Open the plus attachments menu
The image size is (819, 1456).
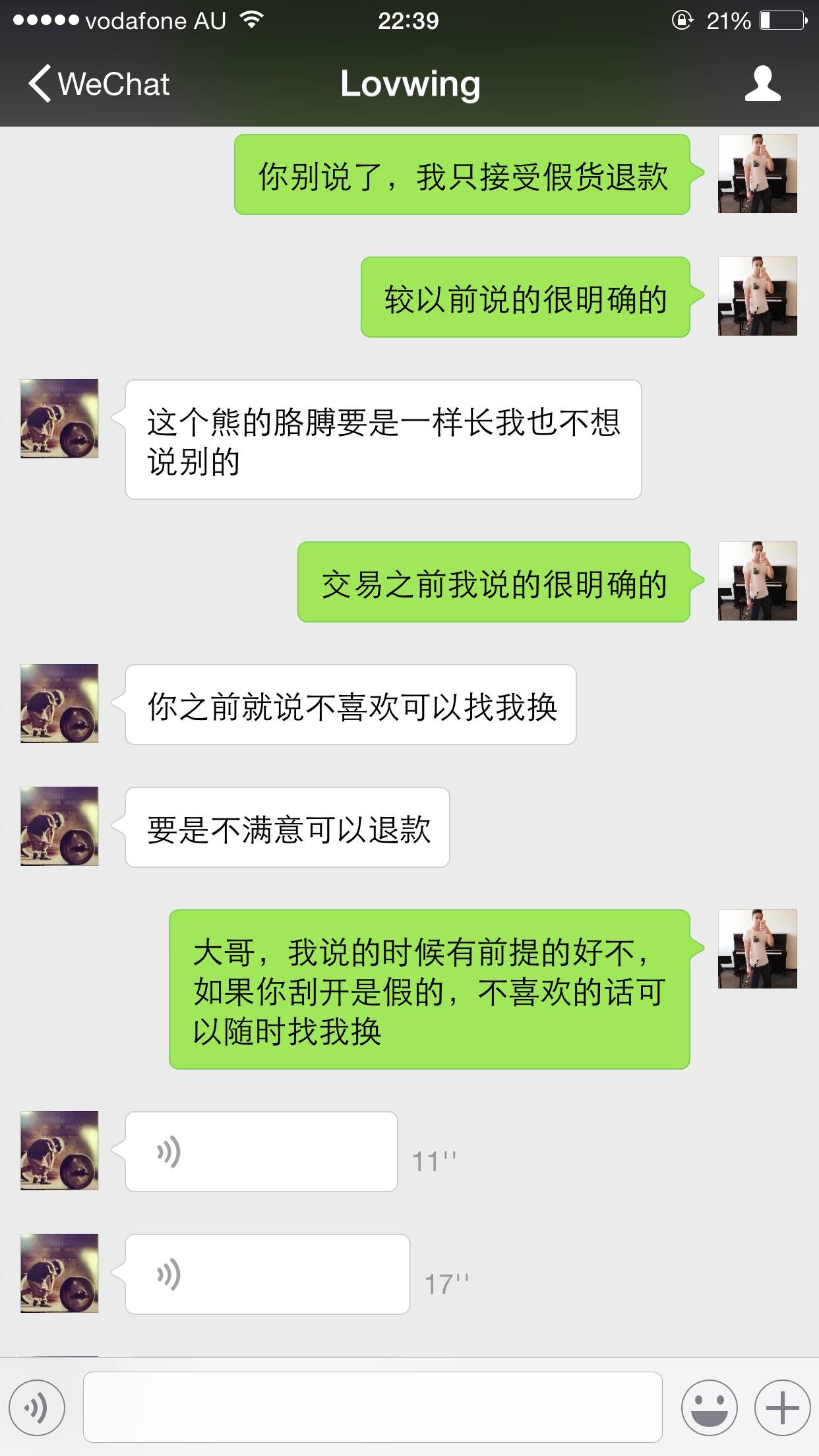click(782, 1407)
